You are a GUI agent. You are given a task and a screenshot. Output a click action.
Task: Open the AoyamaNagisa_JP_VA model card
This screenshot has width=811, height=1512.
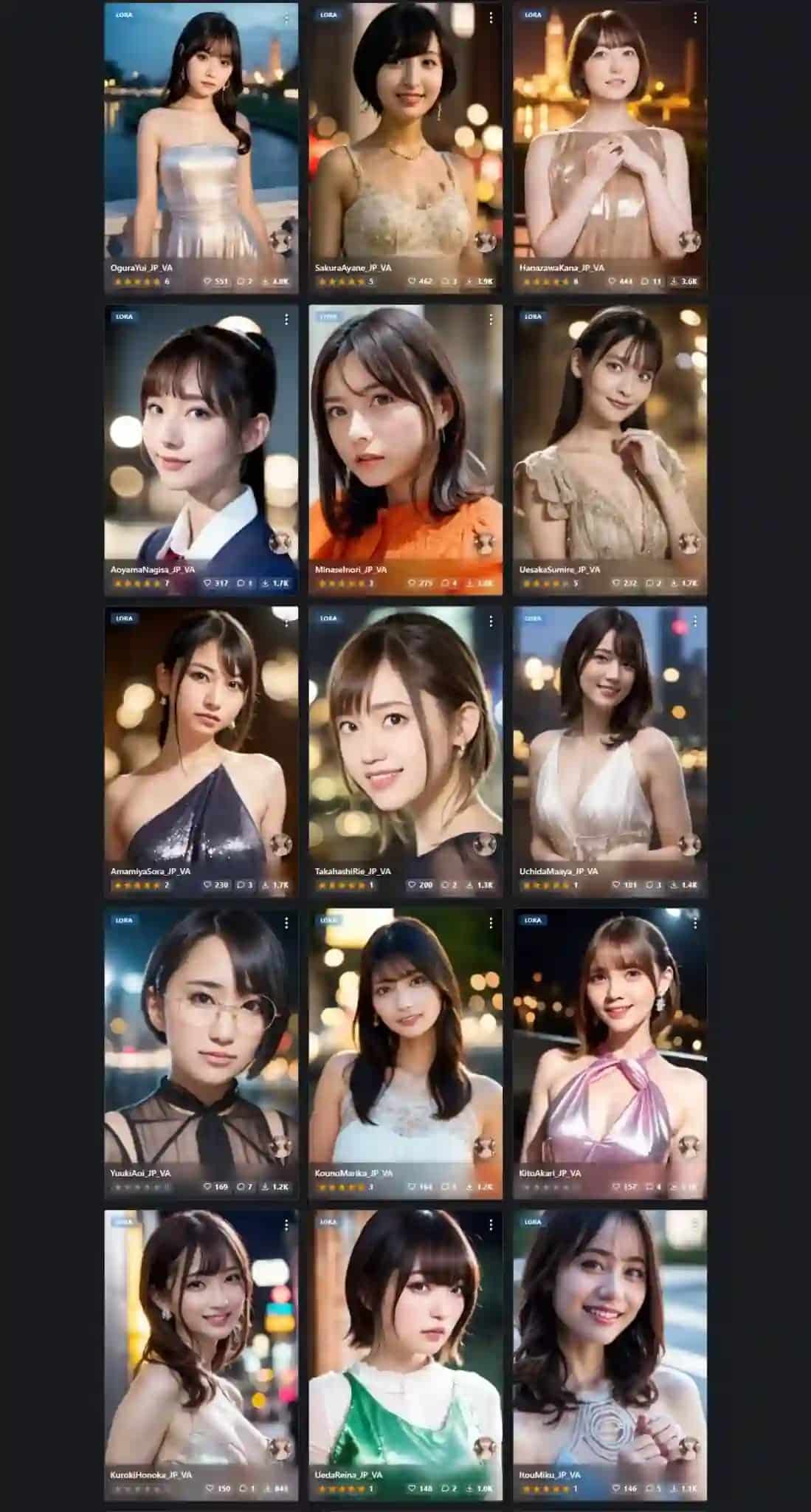(x=201, y=450)
